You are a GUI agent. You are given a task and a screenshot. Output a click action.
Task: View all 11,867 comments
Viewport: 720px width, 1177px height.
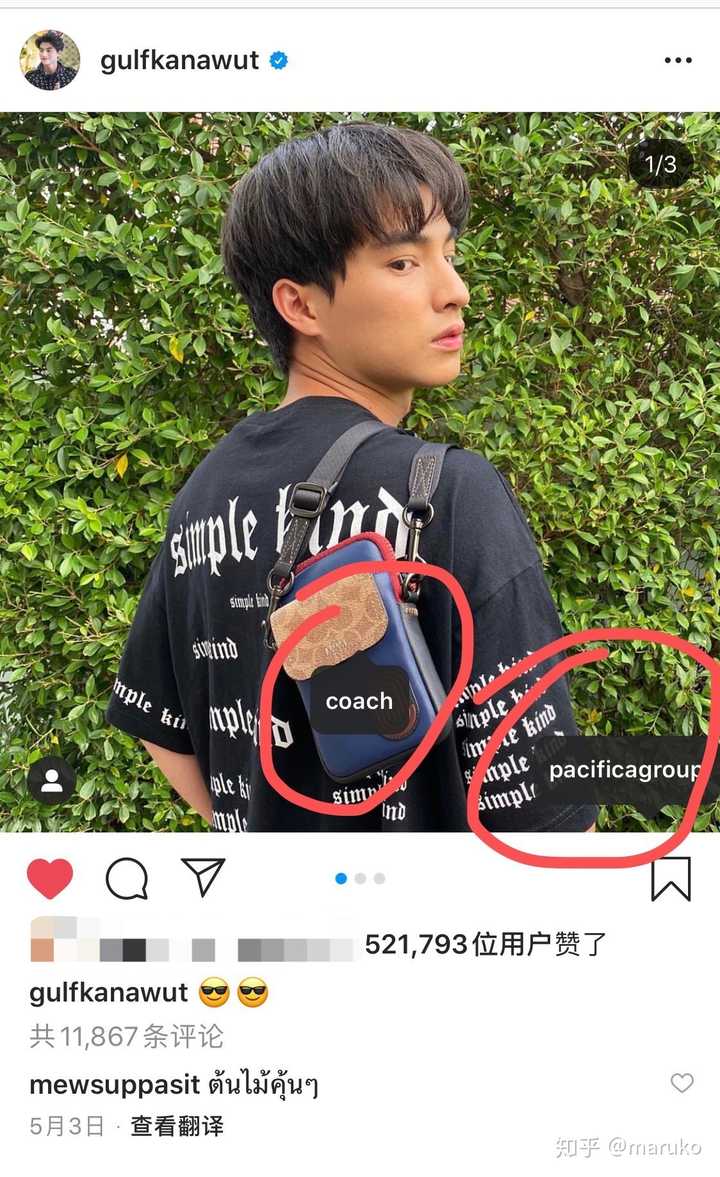[x=127, y=1036]
